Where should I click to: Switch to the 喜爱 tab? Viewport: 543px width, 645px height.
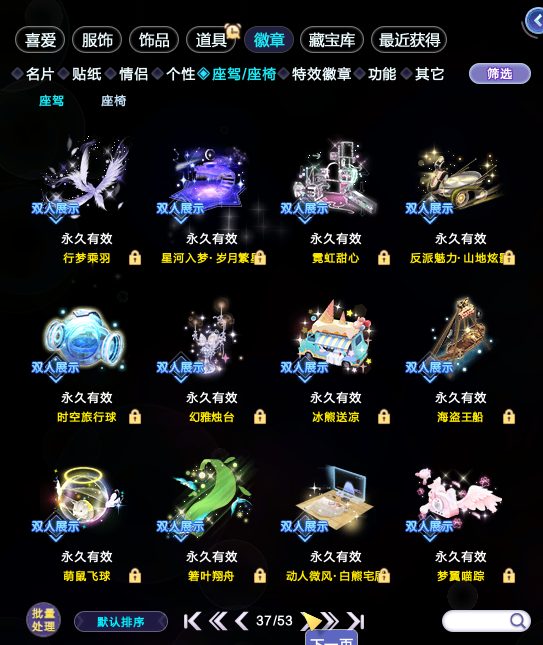40,40
